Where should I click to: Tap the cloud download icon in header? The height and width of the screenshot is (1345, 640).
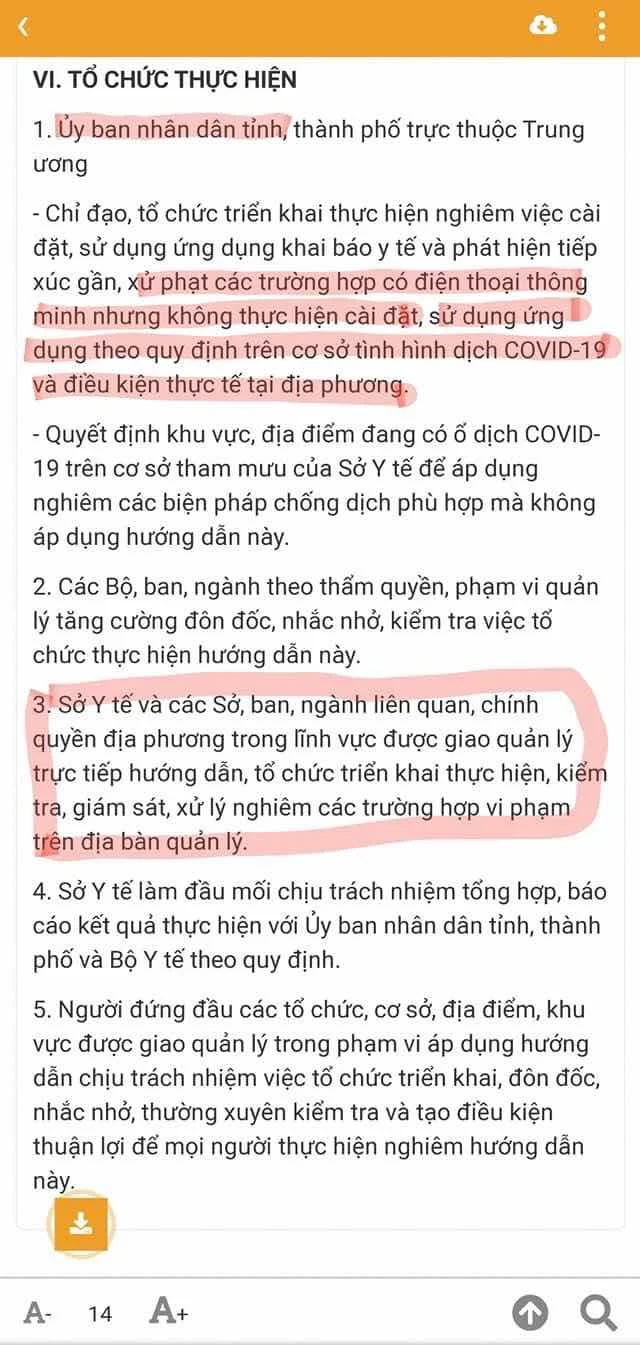tap(543, 26)
